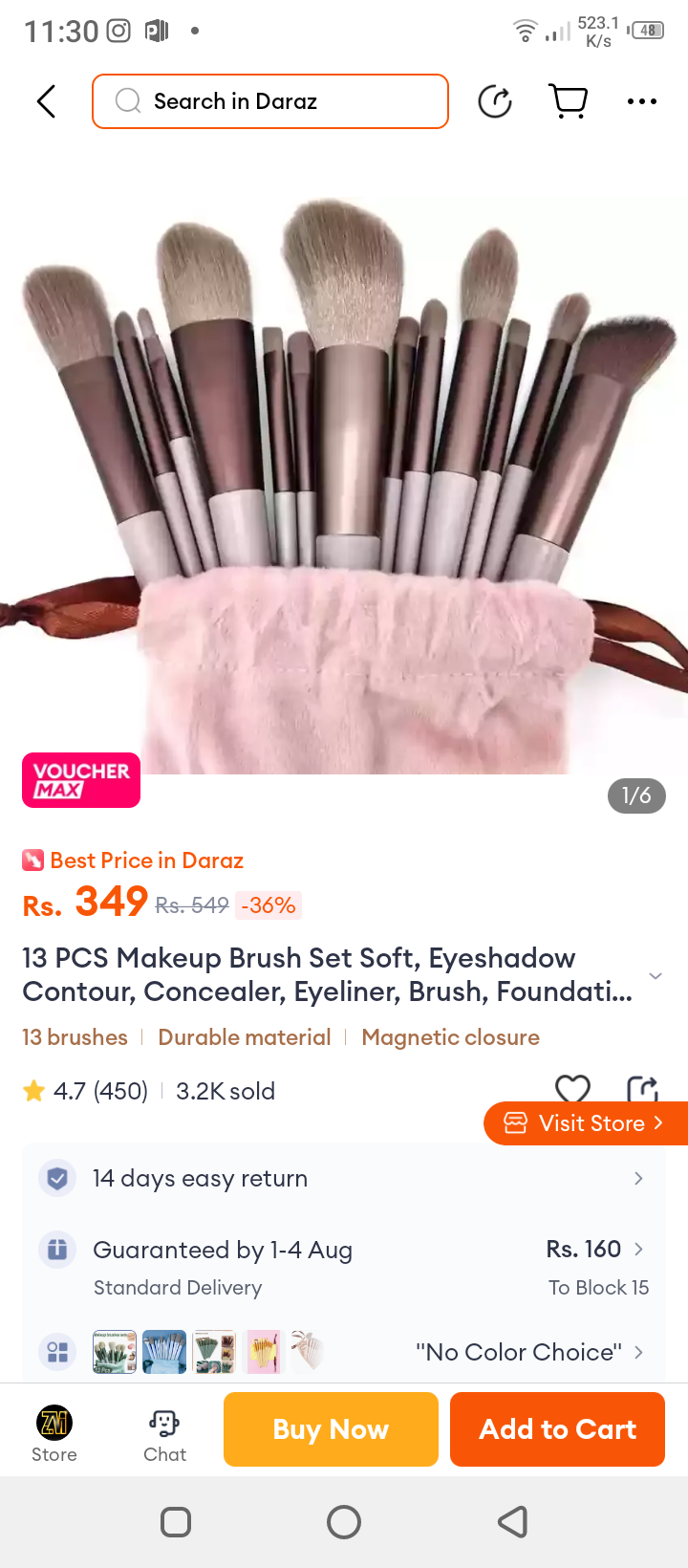Add to Cart

[557, 1429]
